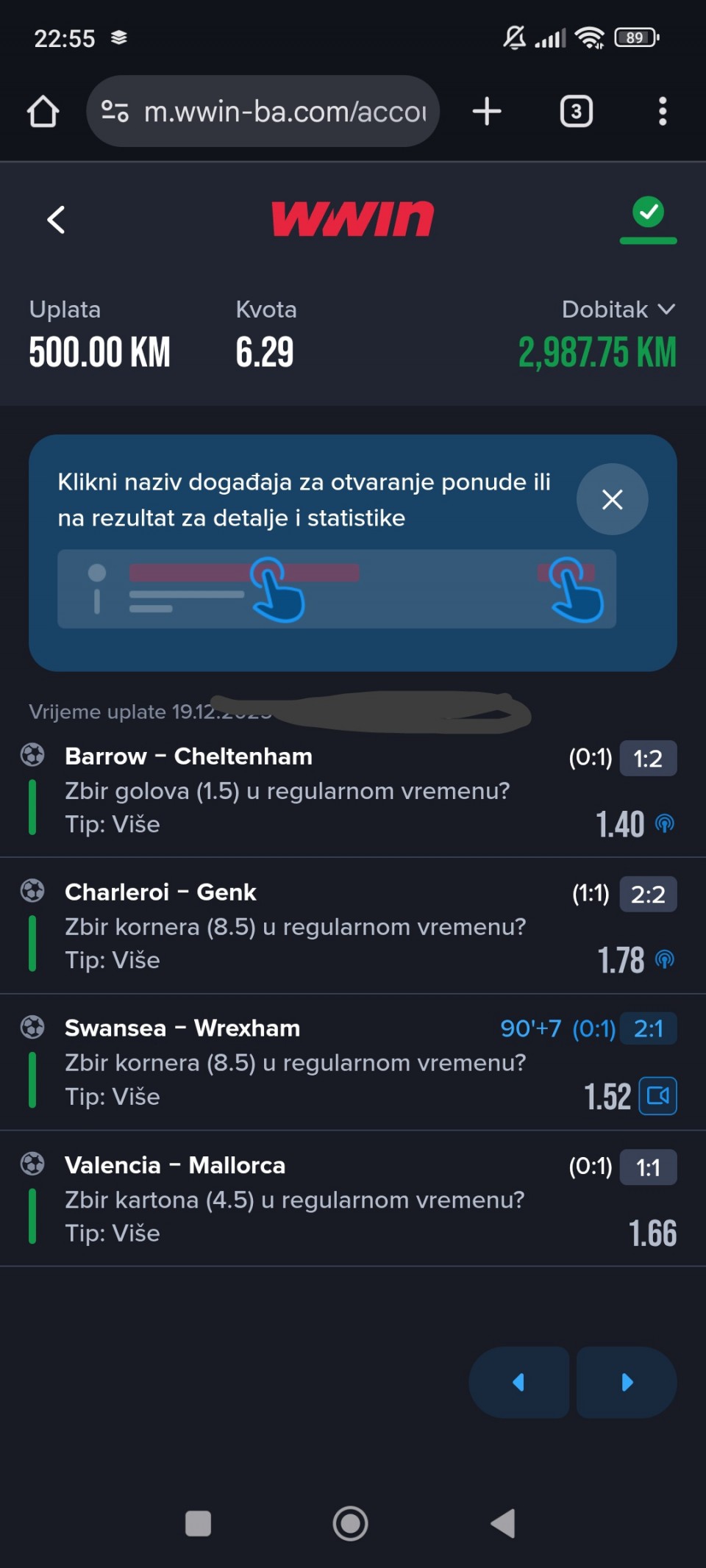View Swansea – Wrexham 2:1 live result

(647, 1029)
